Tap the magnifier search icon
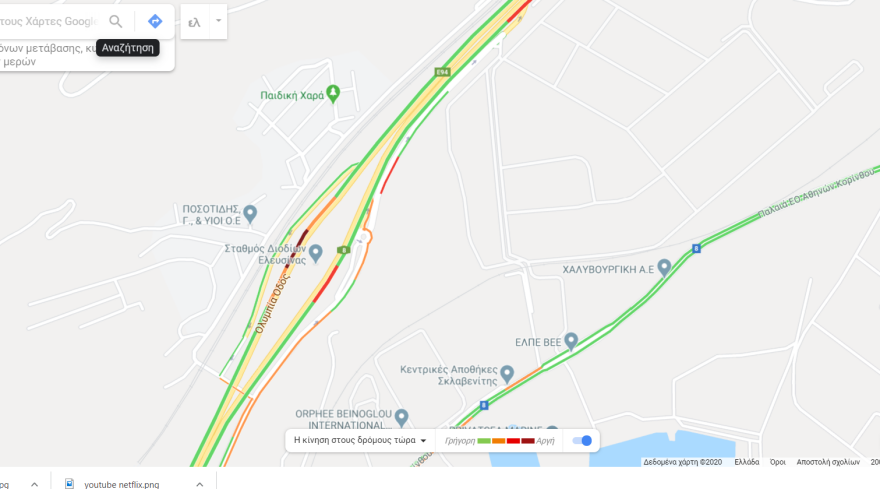Image resolution: width=880 pixels, height=489 pixels. [117, 21]
